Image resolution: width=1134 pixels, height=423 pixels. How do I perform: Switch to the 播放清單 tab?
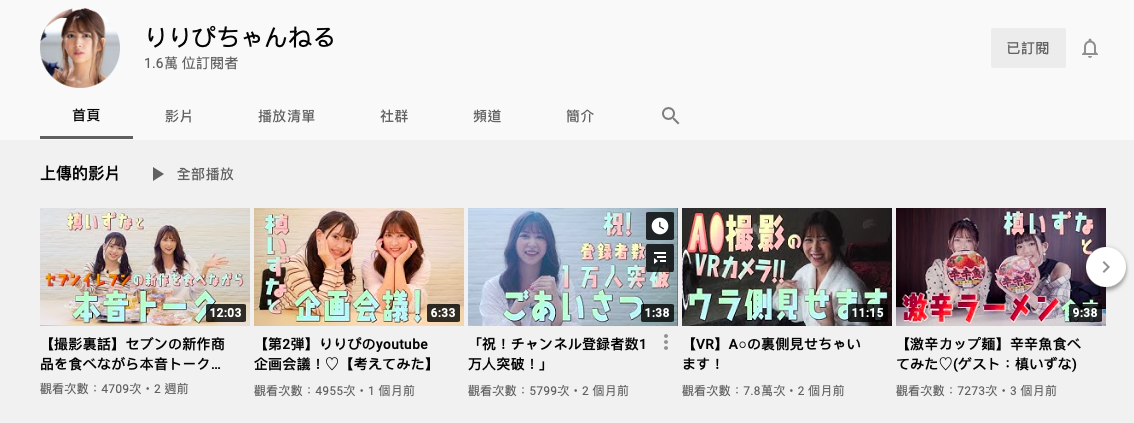(286, 116)
